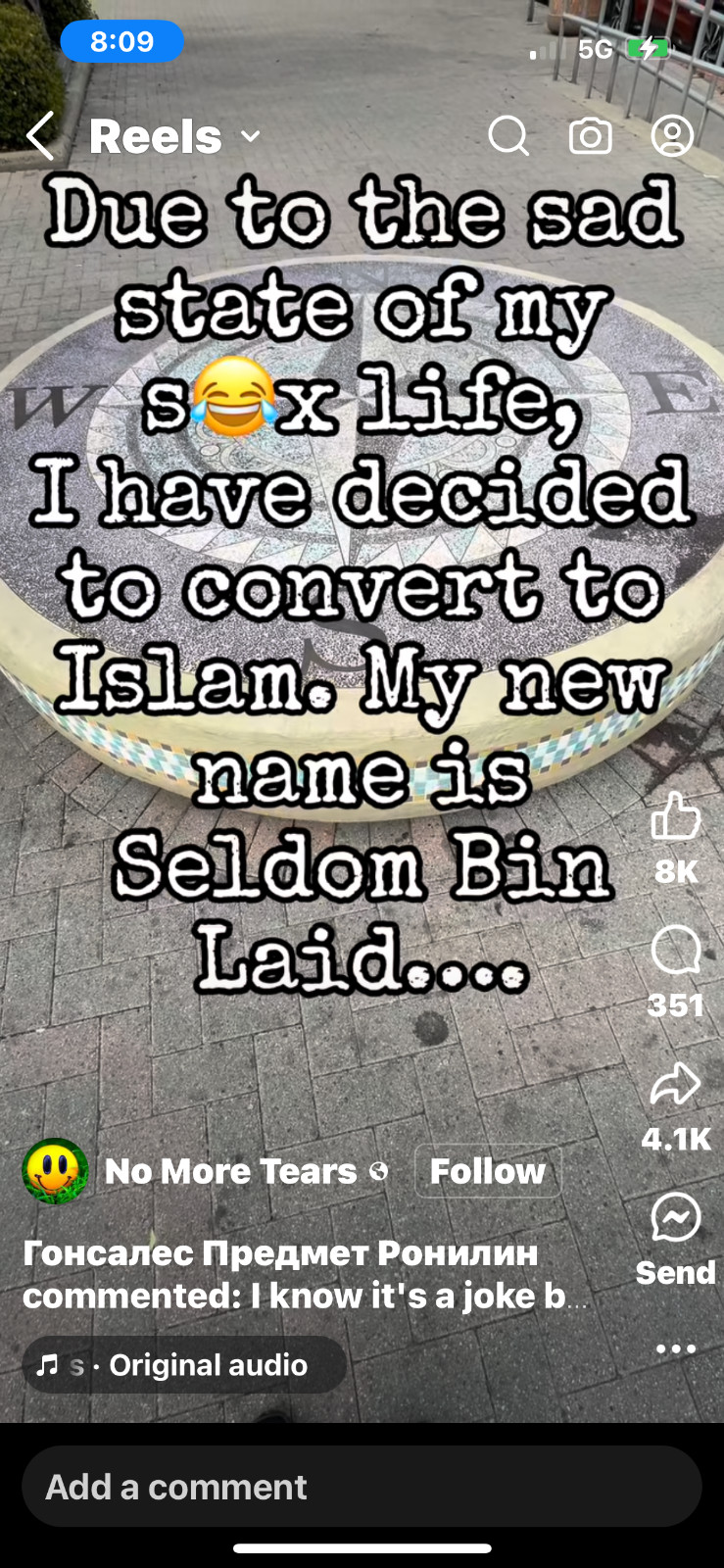This screenshot has width=724, height=1568.
Task: Follow the No More Tears page
Action: [487, 1171]
